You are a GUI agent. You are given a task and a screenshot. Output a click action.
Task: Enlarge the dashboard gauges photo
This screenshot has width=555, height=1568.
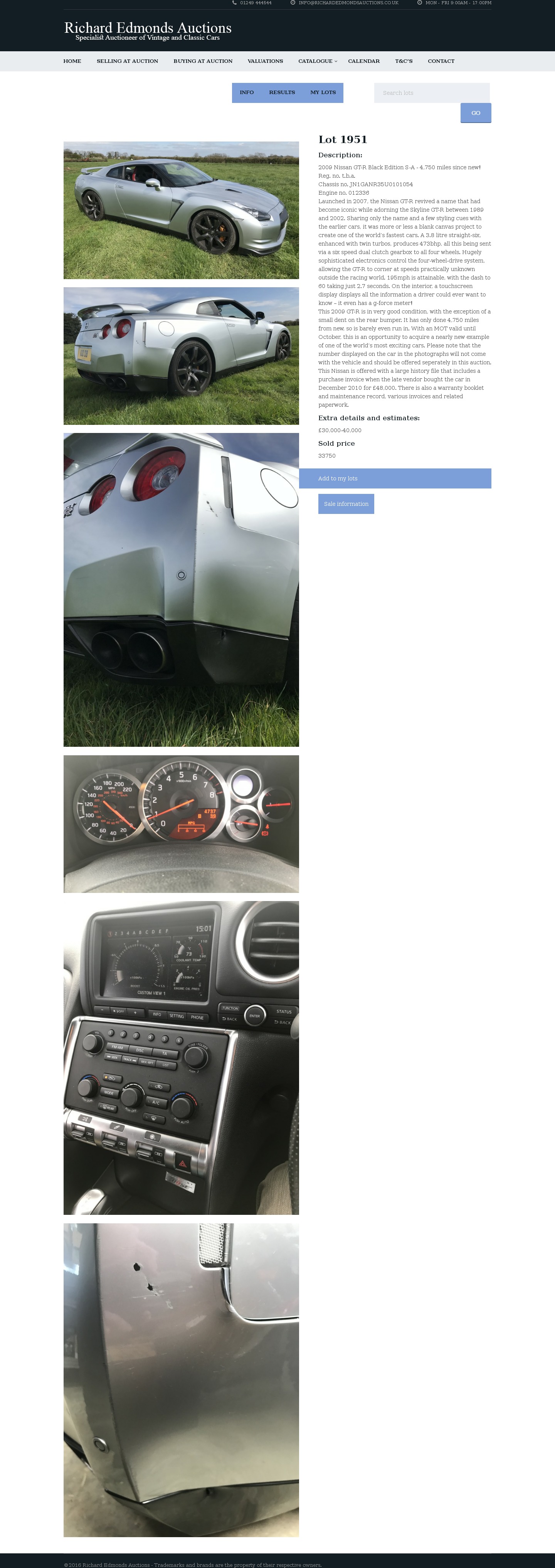coord(181,824)
